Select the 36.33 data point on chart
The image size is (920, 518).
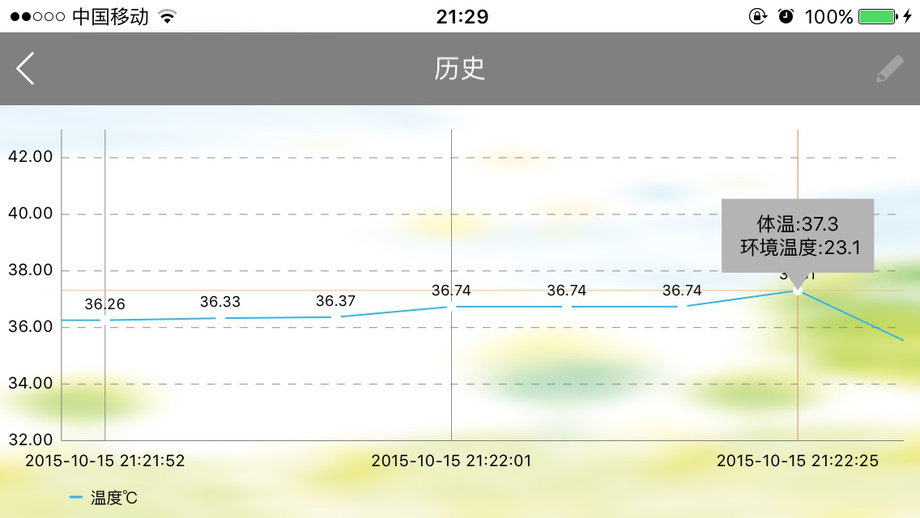coord(220,318)
